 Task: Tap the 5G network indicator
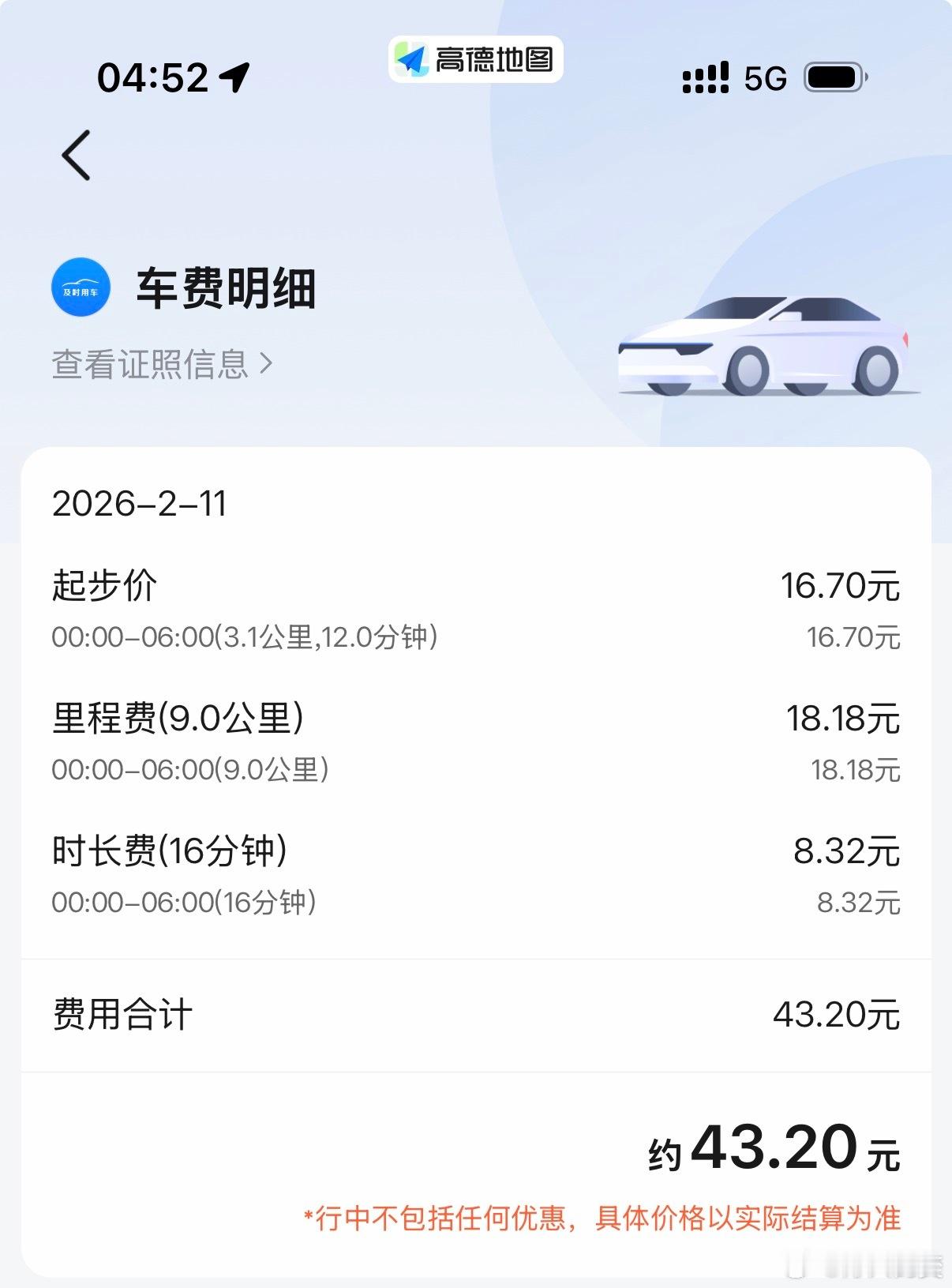pyautogui.click(x=763, y=77)
